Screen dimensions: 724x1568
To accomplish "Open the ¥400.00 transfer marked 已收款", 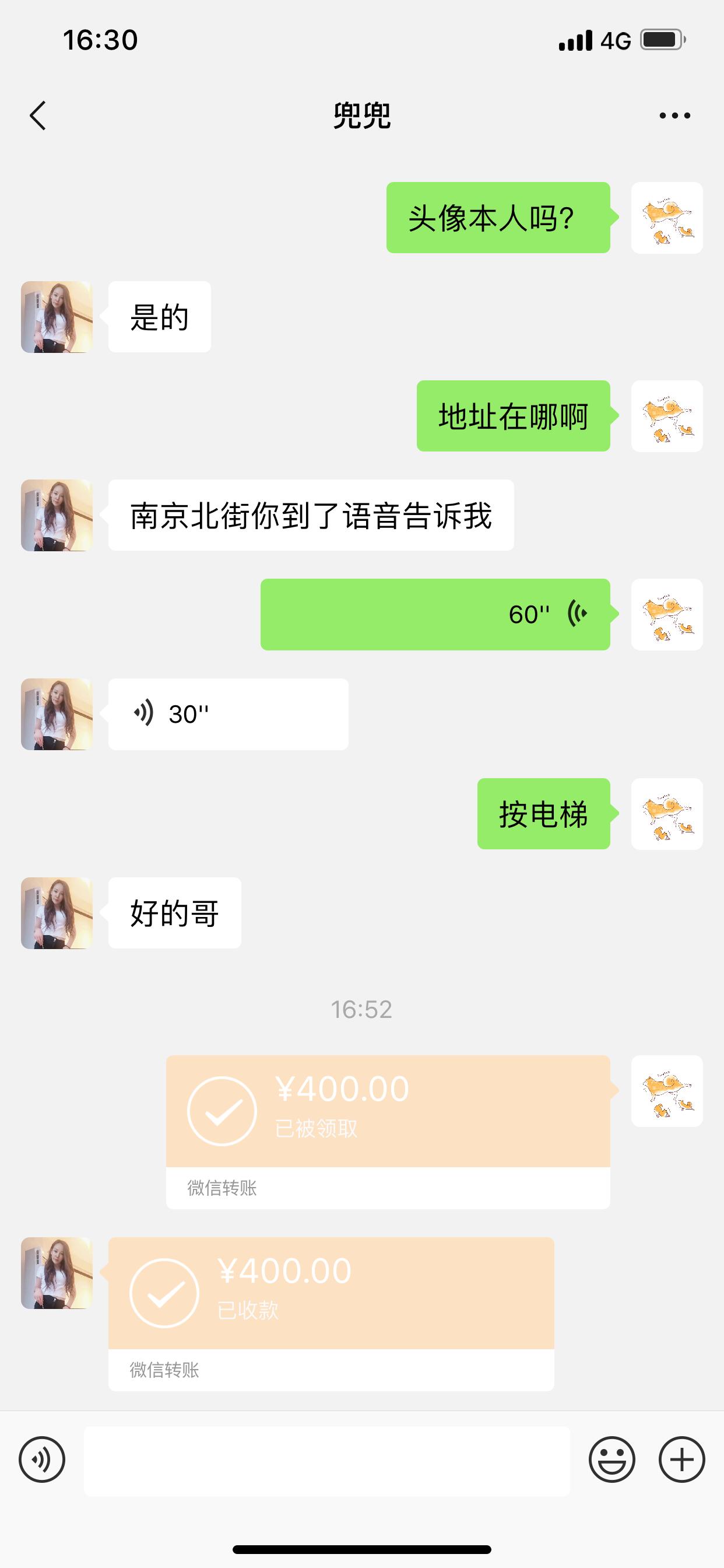I will pos(331,1293).
